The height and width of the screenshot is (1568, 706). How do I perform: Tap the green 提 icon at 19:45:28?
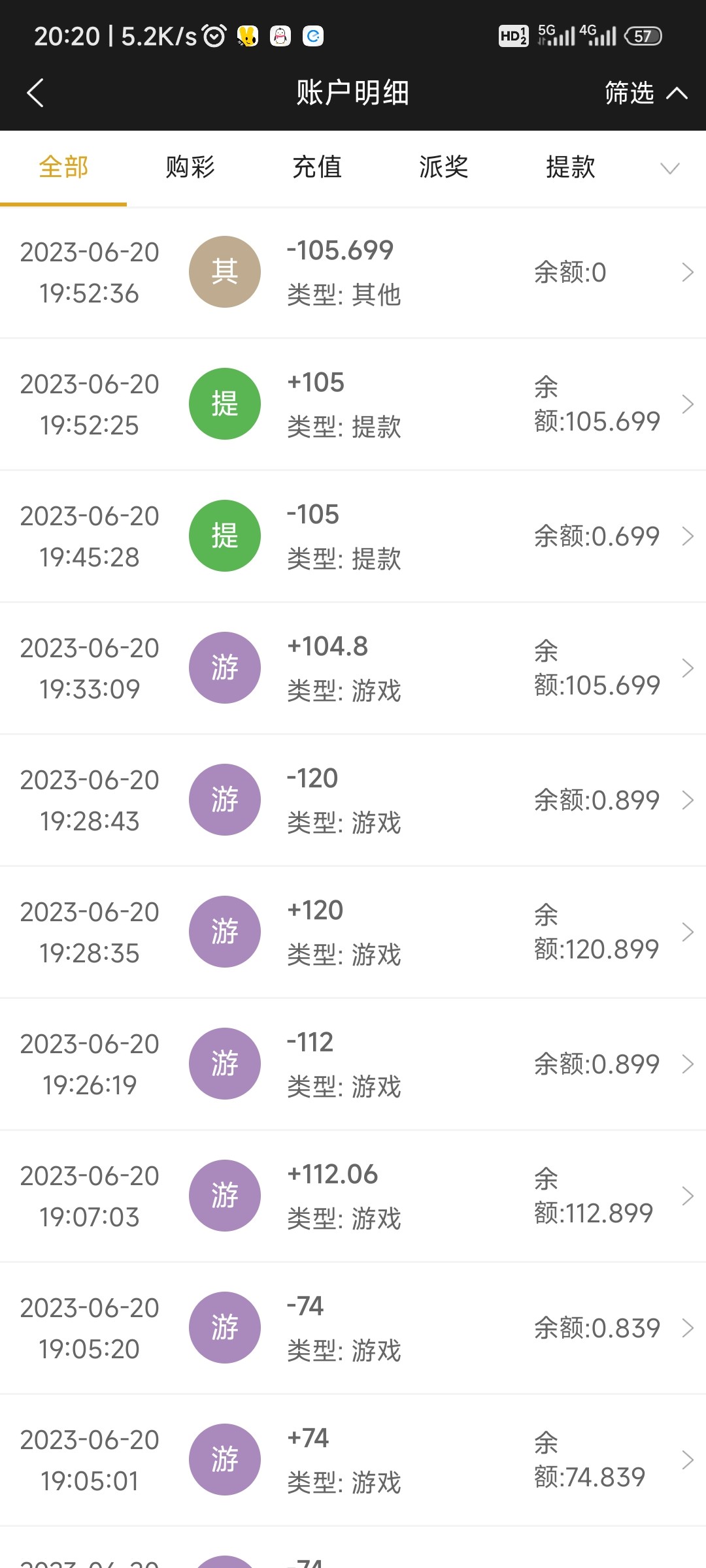point(224,536)
